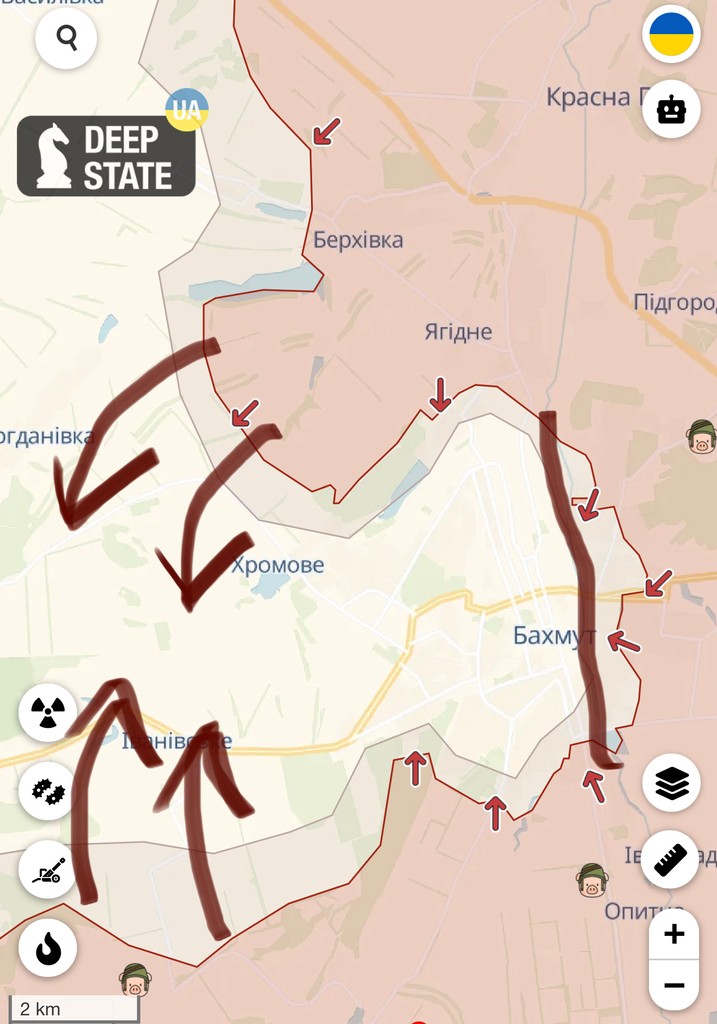Activate the ruler measurement tool
This screenshot has width=717, height=1024.
(670, 859)
